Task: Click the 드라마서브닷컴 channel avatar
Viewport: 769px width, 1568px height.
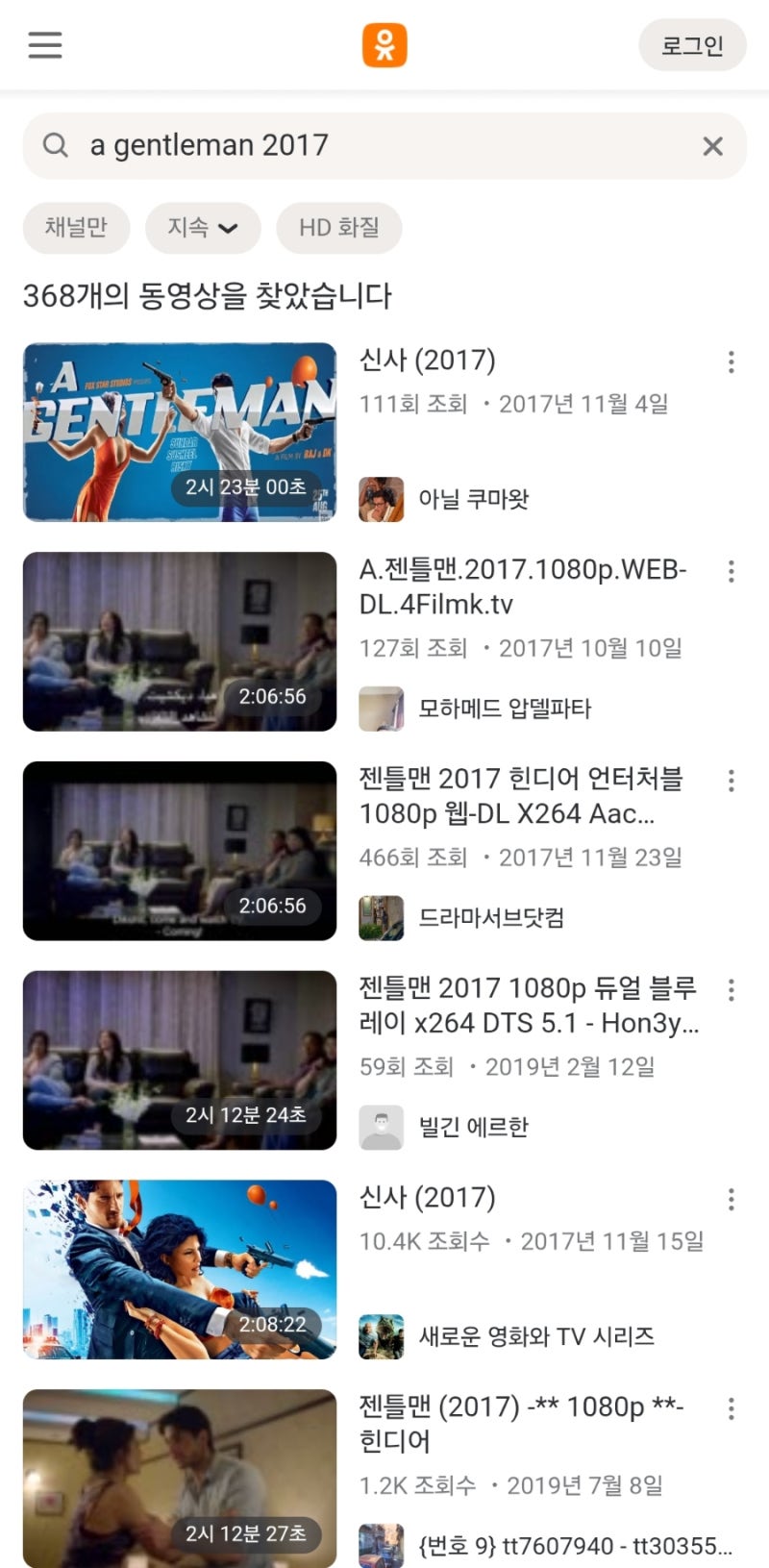Action: coord(381,918)
